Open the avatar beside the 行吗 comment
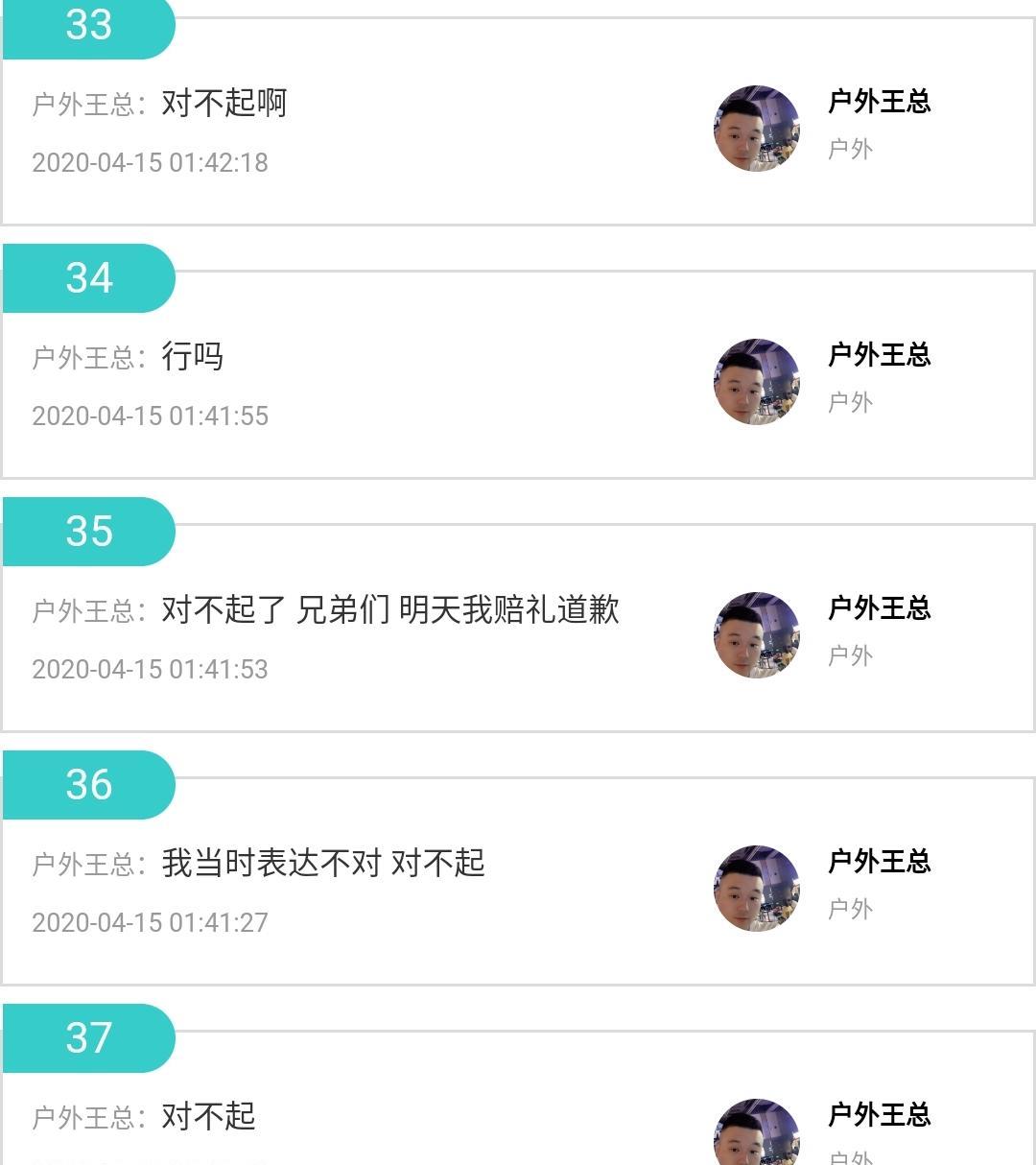The width and height of the screenshot is (1036, 1165). 757,382
